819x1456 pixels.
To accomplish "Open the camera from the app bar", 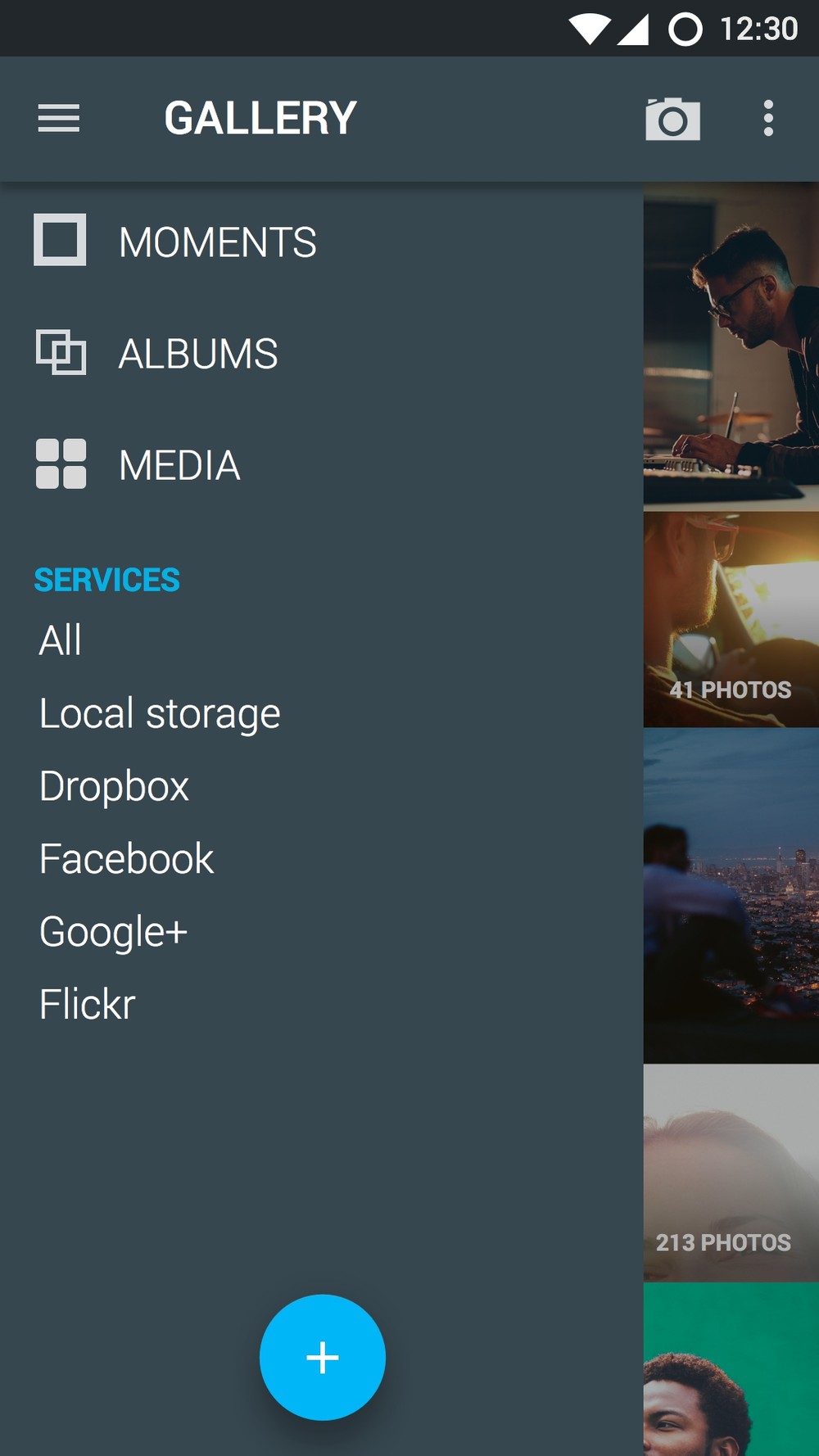I will 672,120.
